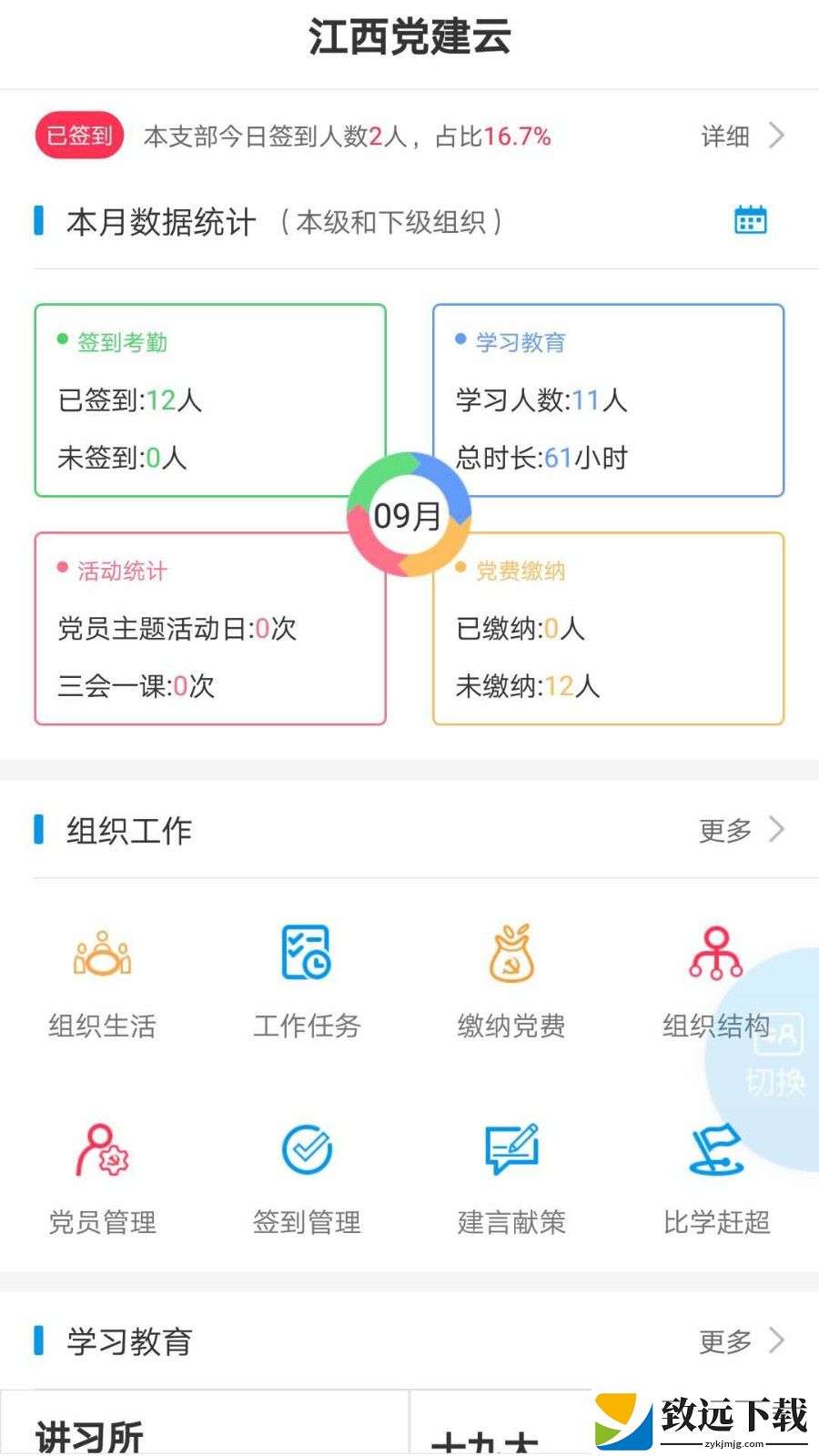This screenshot has height=1456, width=819.
Task: Open the 活动统计 statistics card
Action: [x=210, y=629]
